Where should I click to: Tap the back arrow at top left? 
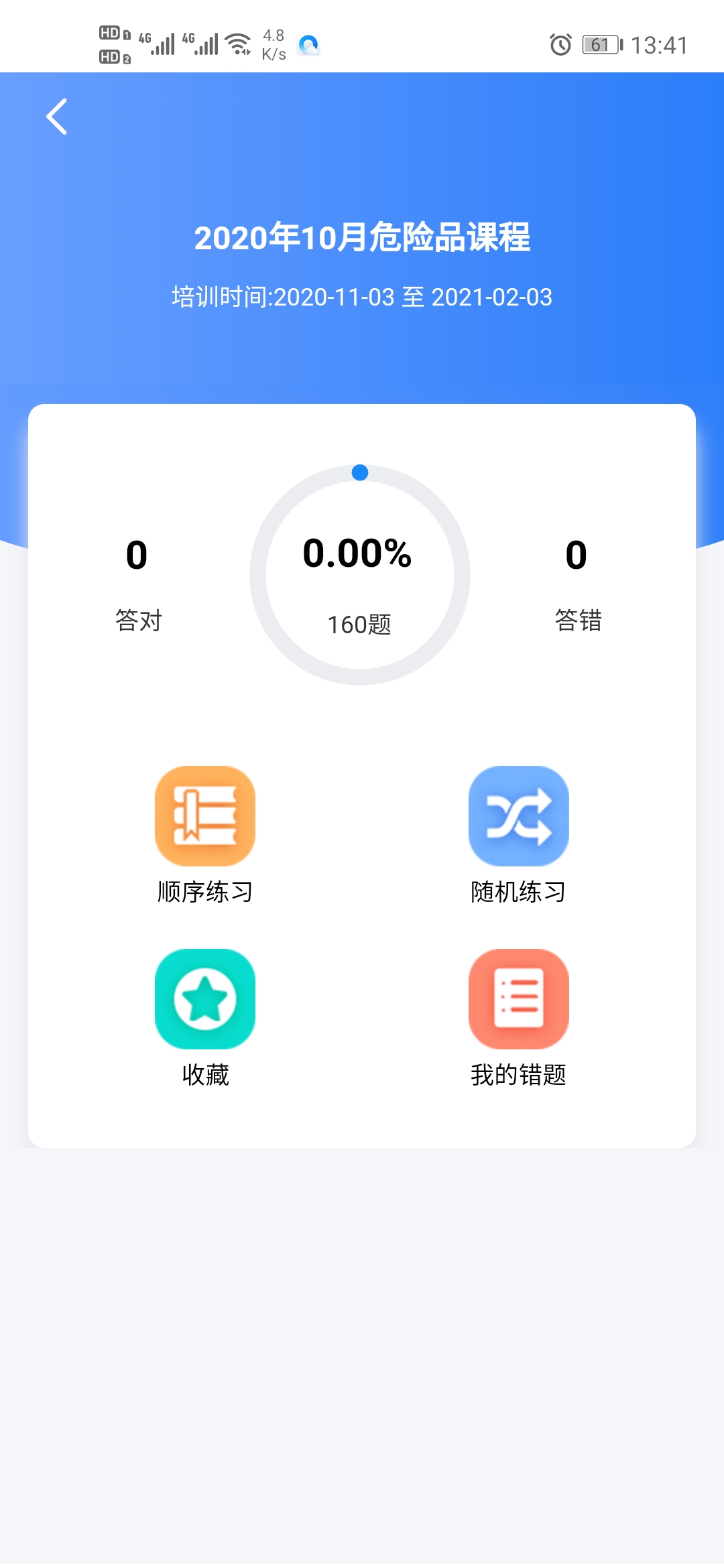(57, 116)
